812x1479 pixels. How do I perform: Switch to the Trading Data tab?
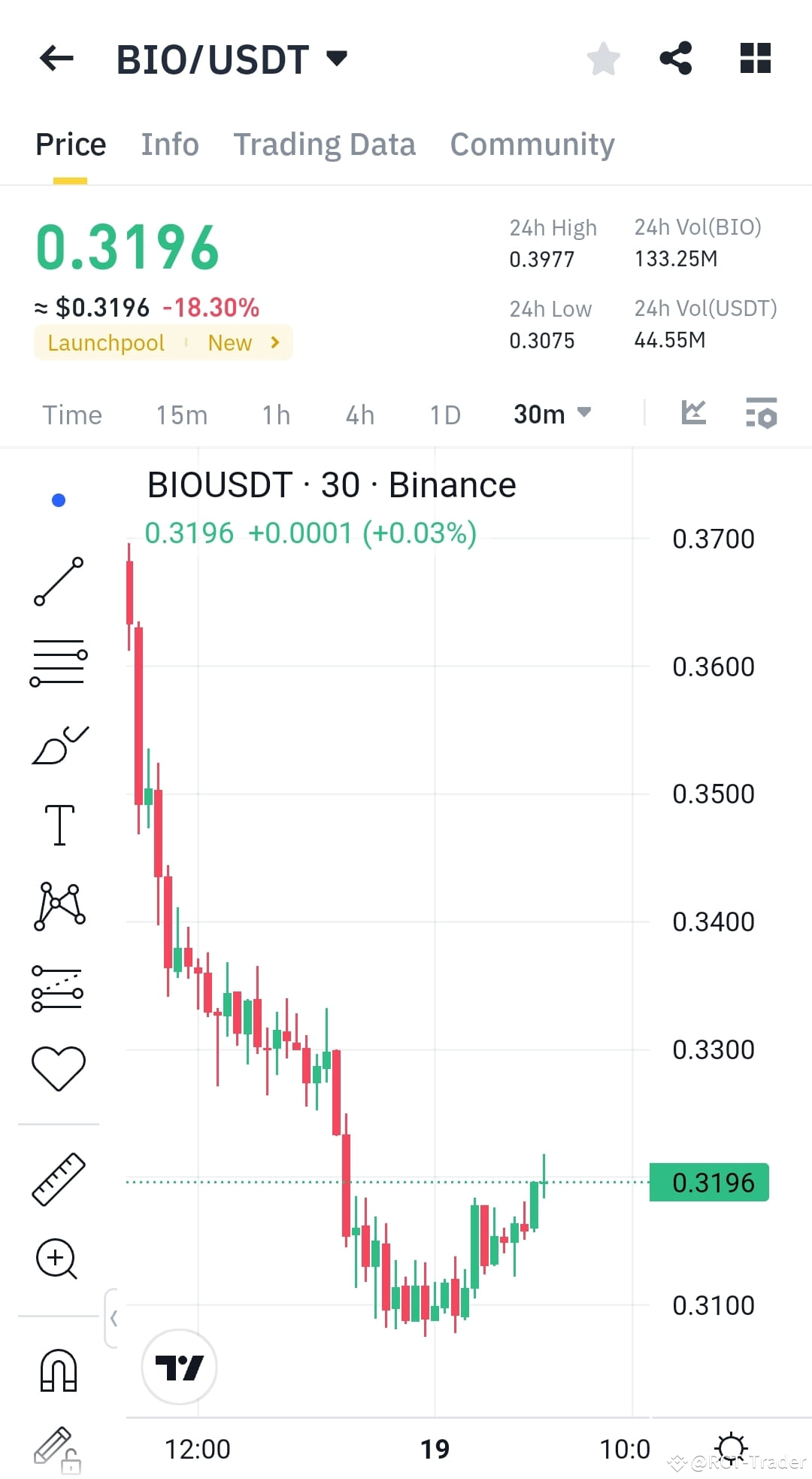coord(325,143)
